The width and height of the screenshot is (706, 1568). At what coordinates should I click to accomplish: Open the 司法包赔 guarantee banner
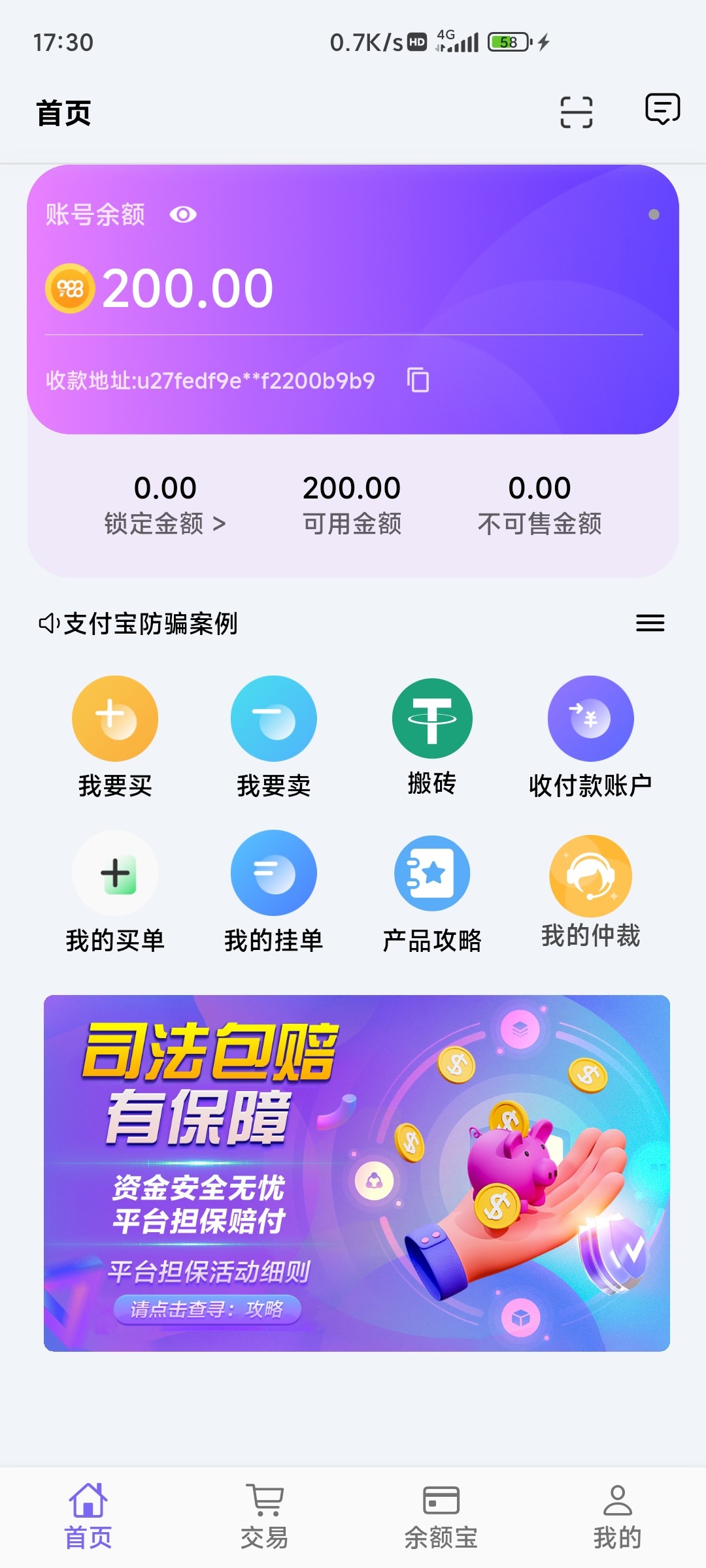click(x=356, y=1173)
